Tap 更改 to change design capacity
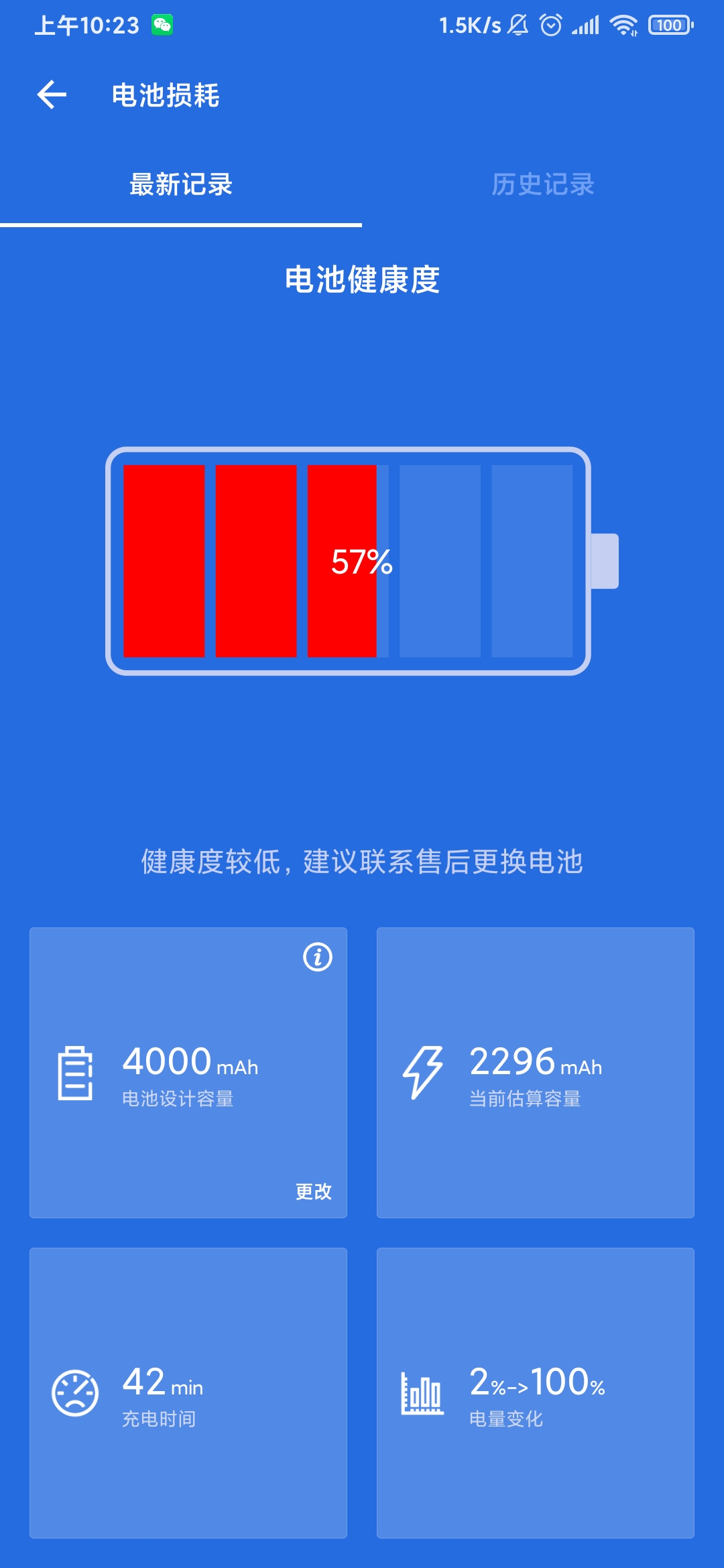The image size is (724, 1568). coord(314,1191)
